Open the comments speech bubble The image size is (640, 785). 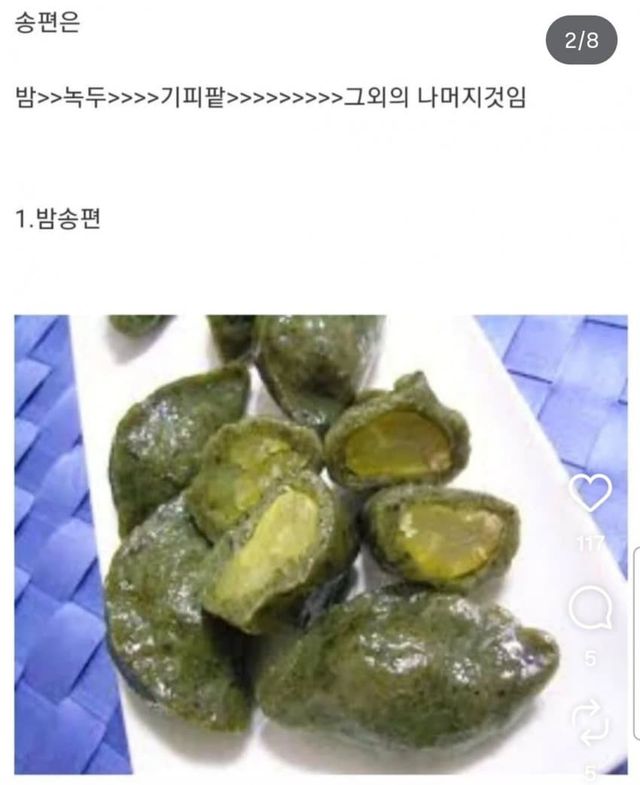[590, 607]
